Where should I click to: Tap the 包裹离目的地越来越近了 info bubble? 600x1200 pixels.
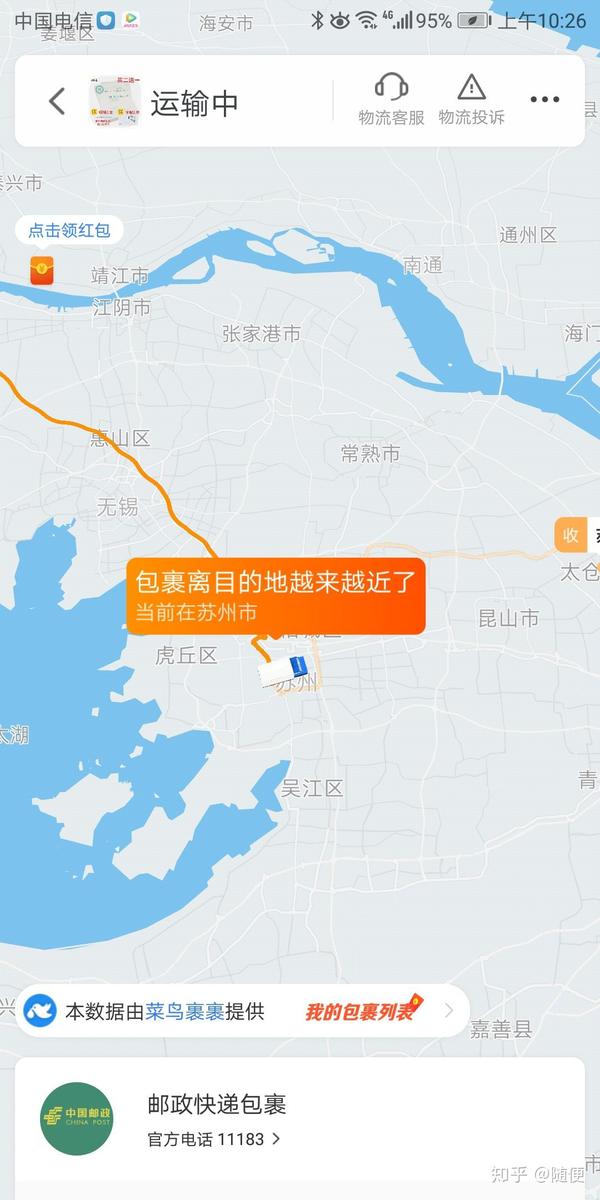coord(275,594)
